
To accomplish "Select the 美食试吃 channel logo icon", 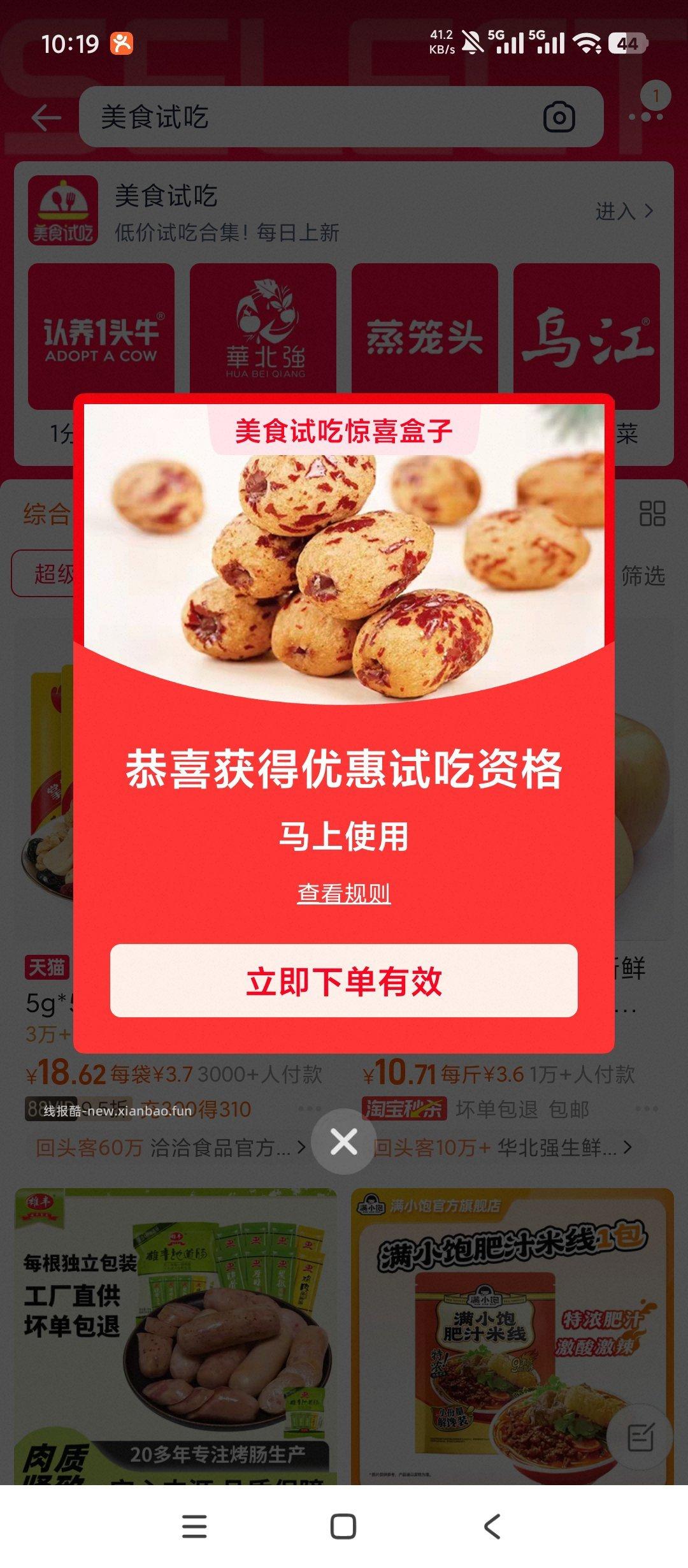I will (64, 211).
